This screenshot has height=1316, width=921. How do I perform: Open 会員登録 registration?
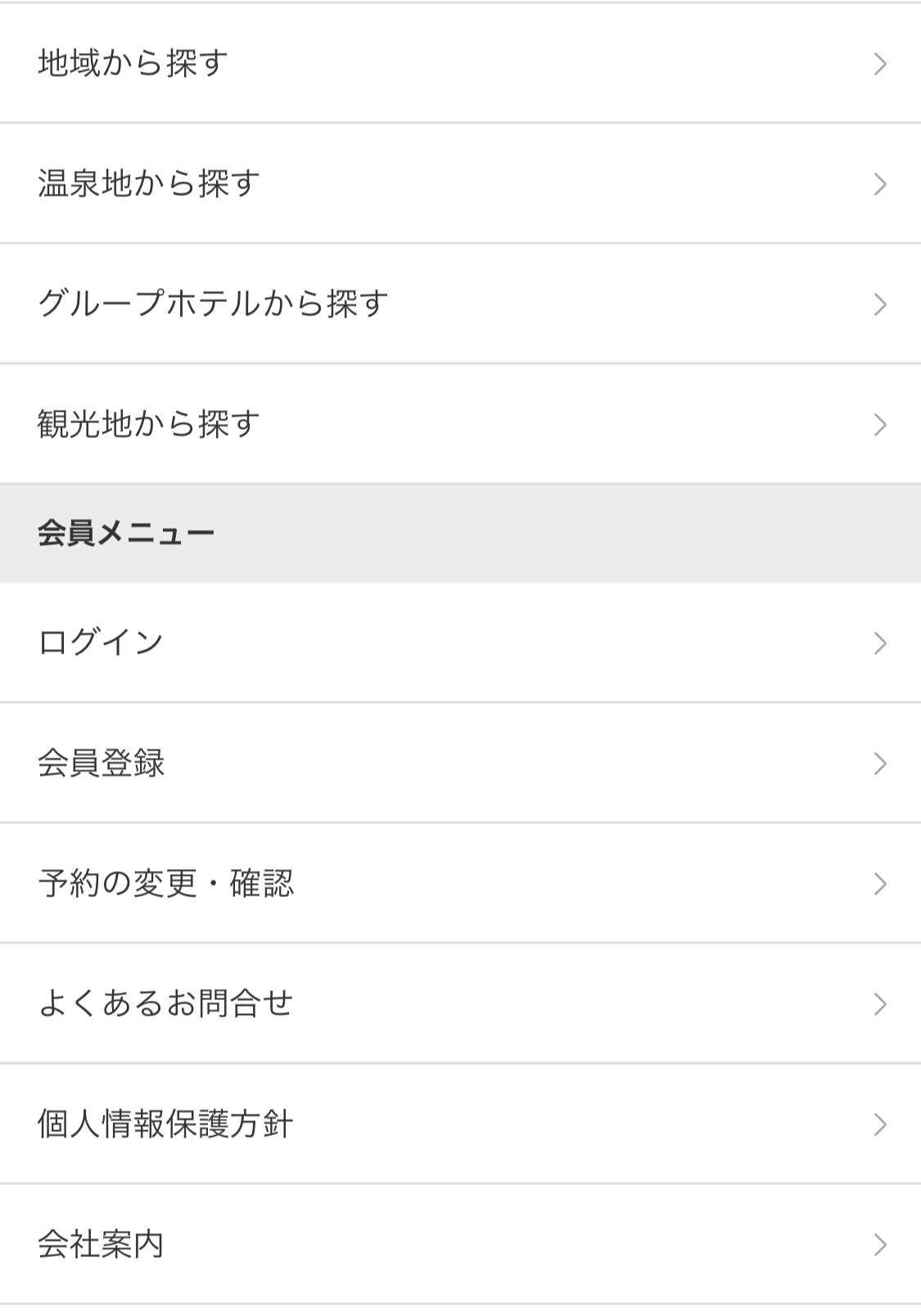(x=460, y=763)
